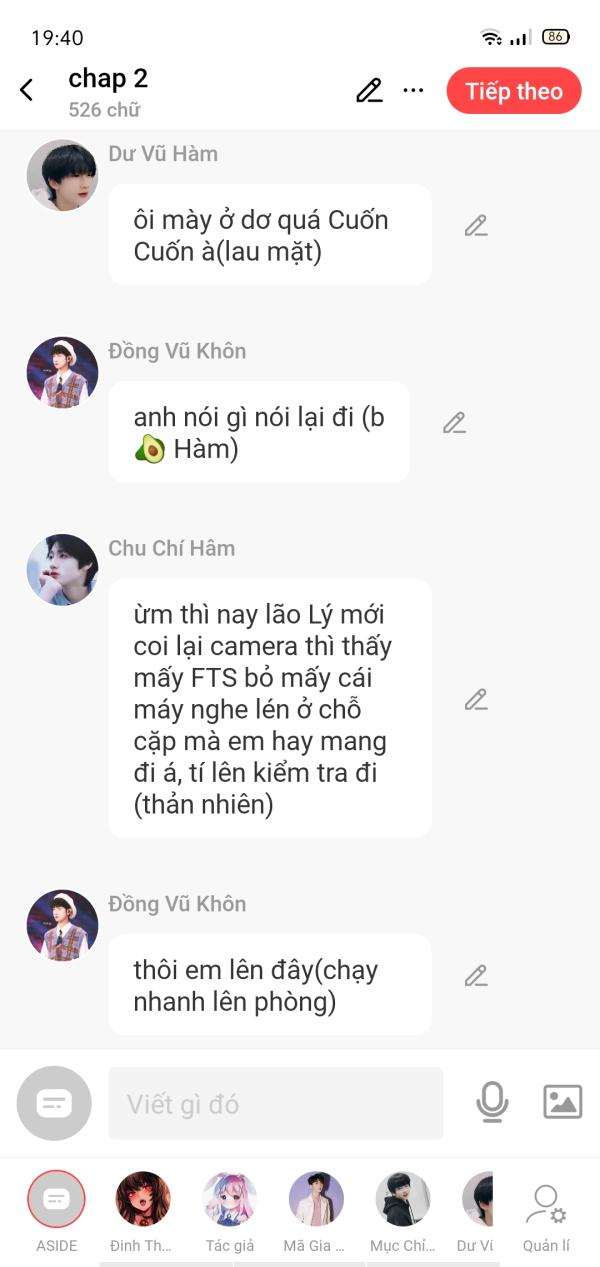Screen dimensions: 600x1267
Task: Tap the Tiếp theo button
Action: 513,91
